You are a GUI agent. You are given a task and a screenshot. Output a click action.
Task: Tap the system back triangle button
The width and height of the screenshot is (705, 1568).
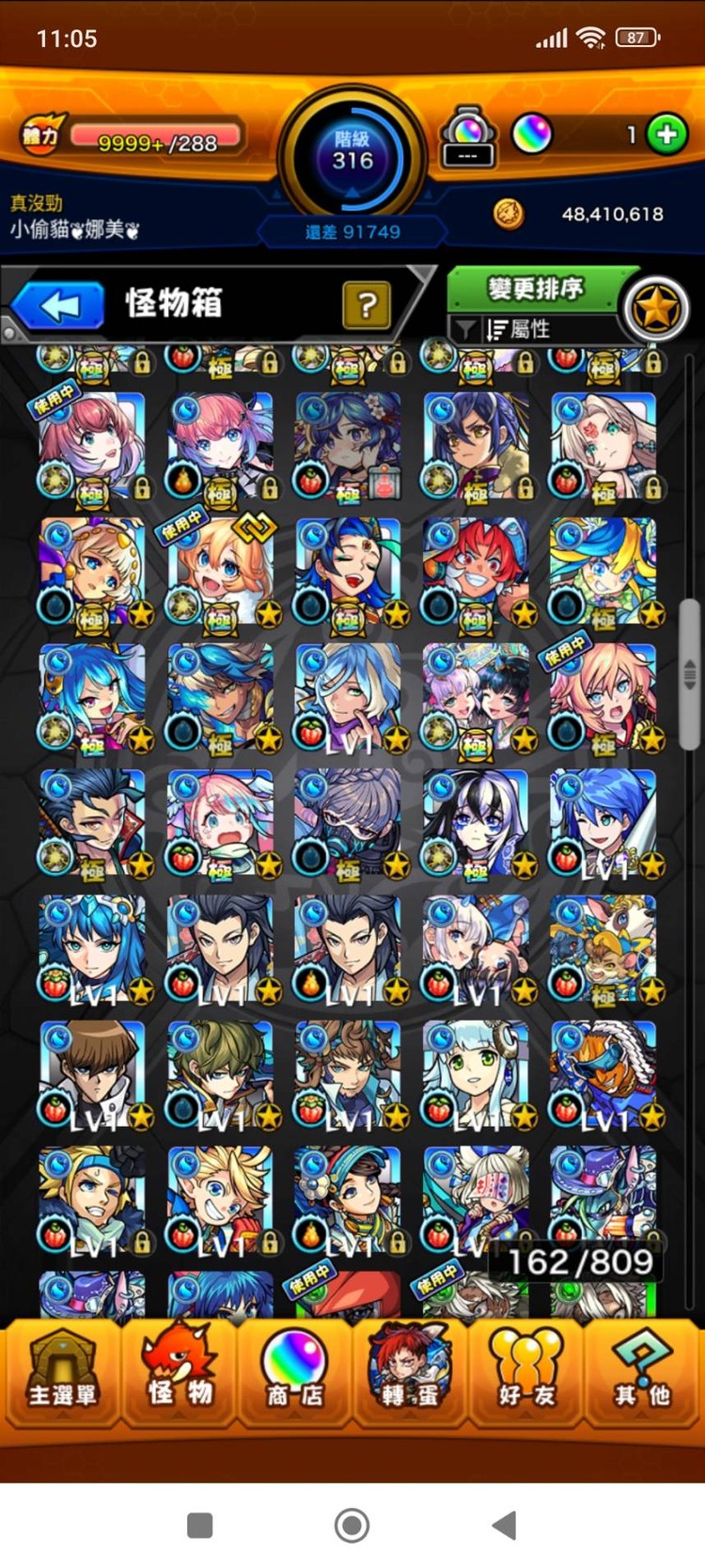(505, 1525)
